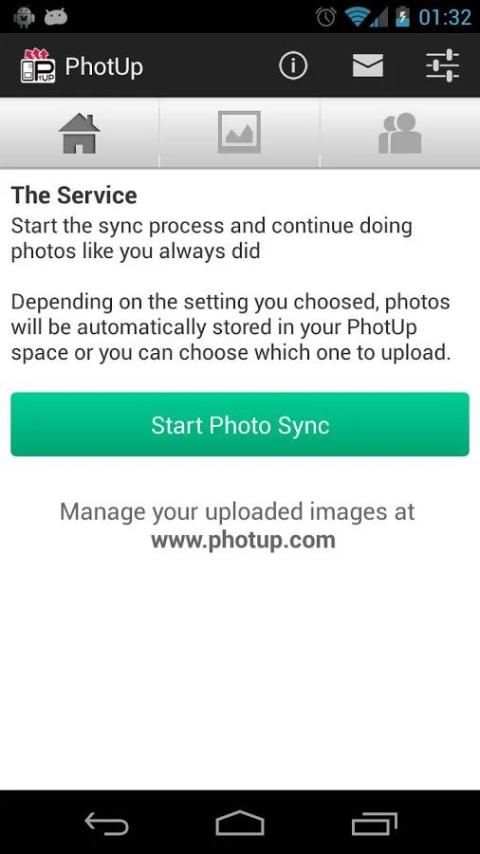Open the info icon in the app bar
Screen dimensions: 480x854
[293, 66]
